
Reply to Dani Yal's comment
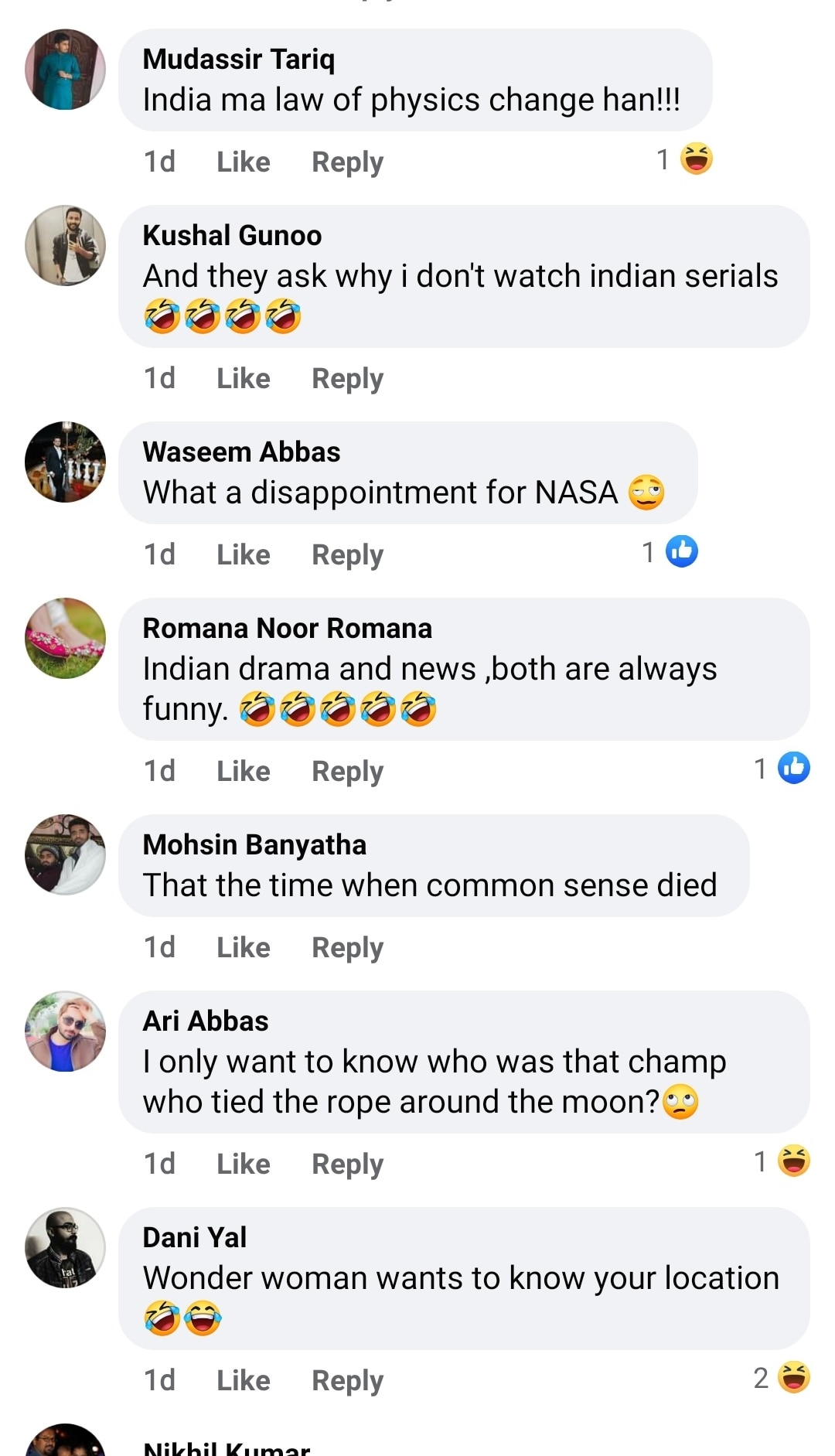(347, 1380)
